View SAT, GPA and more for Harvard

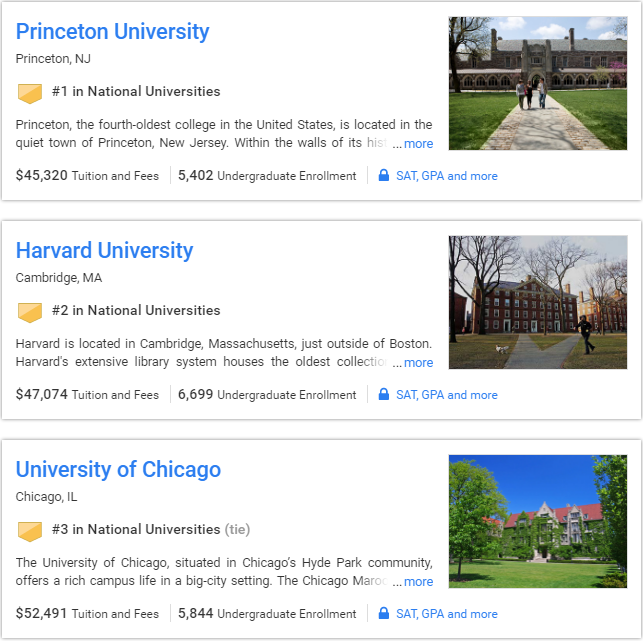coord(446,395)
